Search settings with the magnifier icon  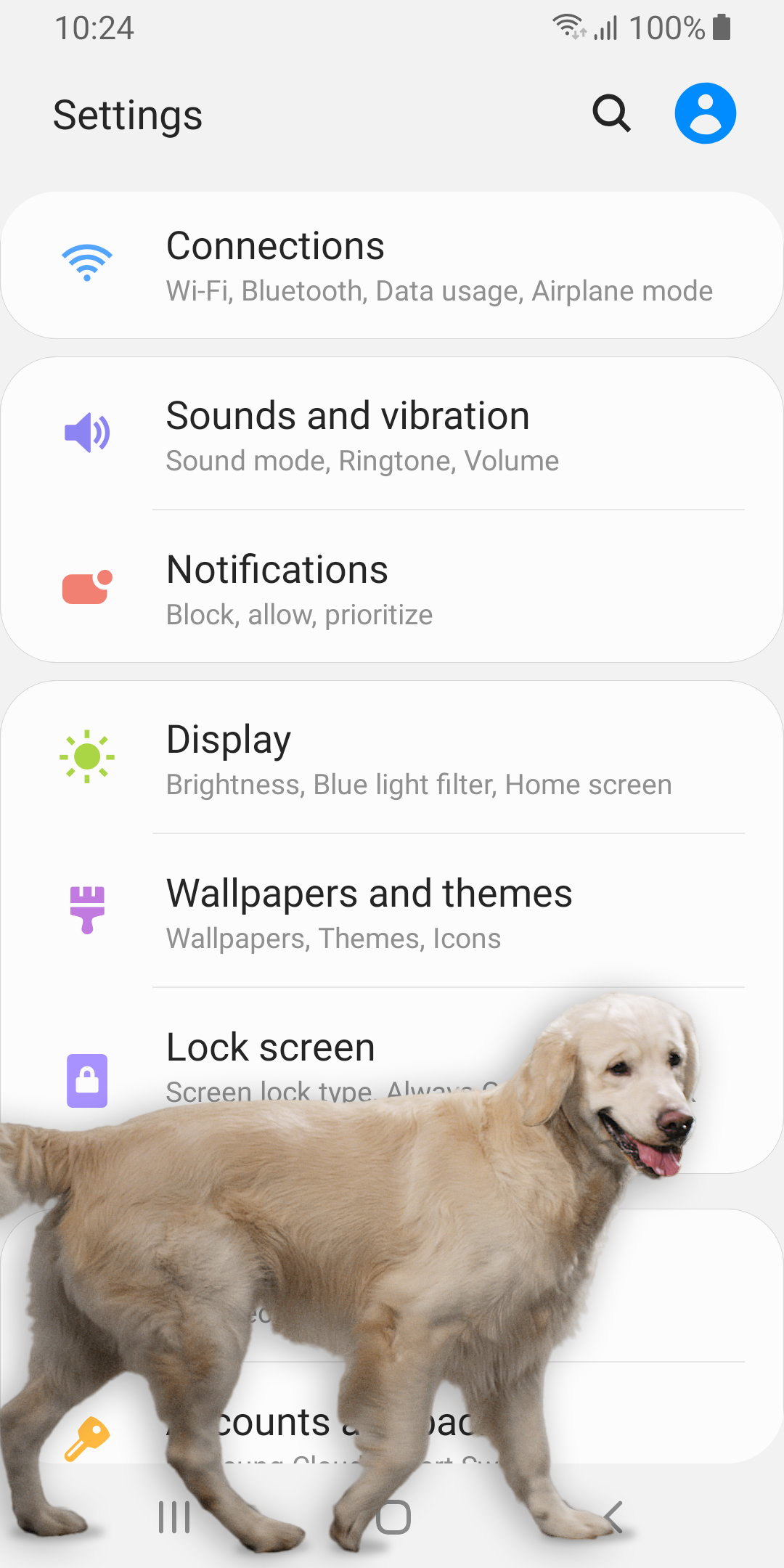[611, 114]
